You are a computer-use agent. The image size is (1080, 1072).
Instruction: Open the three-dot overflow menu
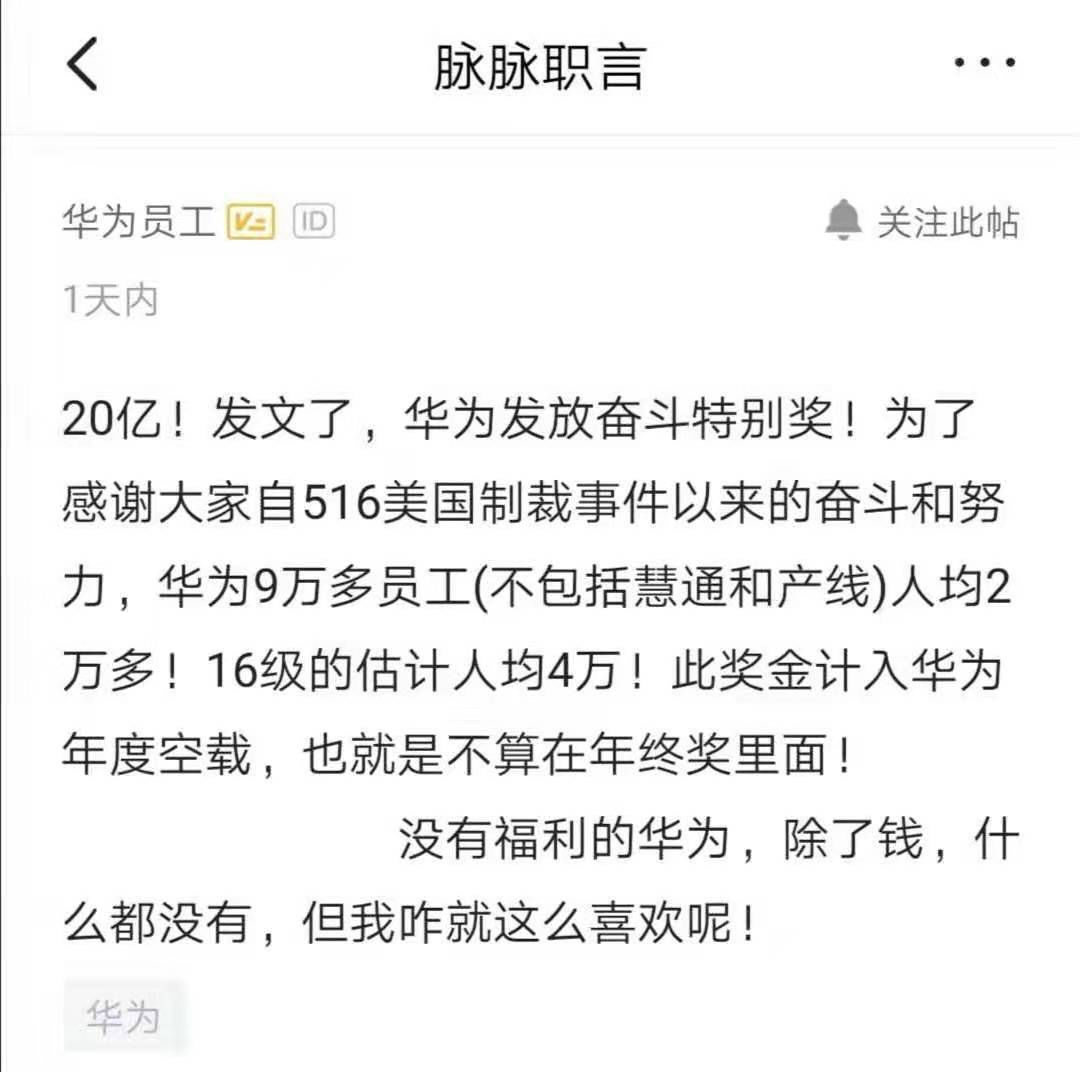pos(984,63)
